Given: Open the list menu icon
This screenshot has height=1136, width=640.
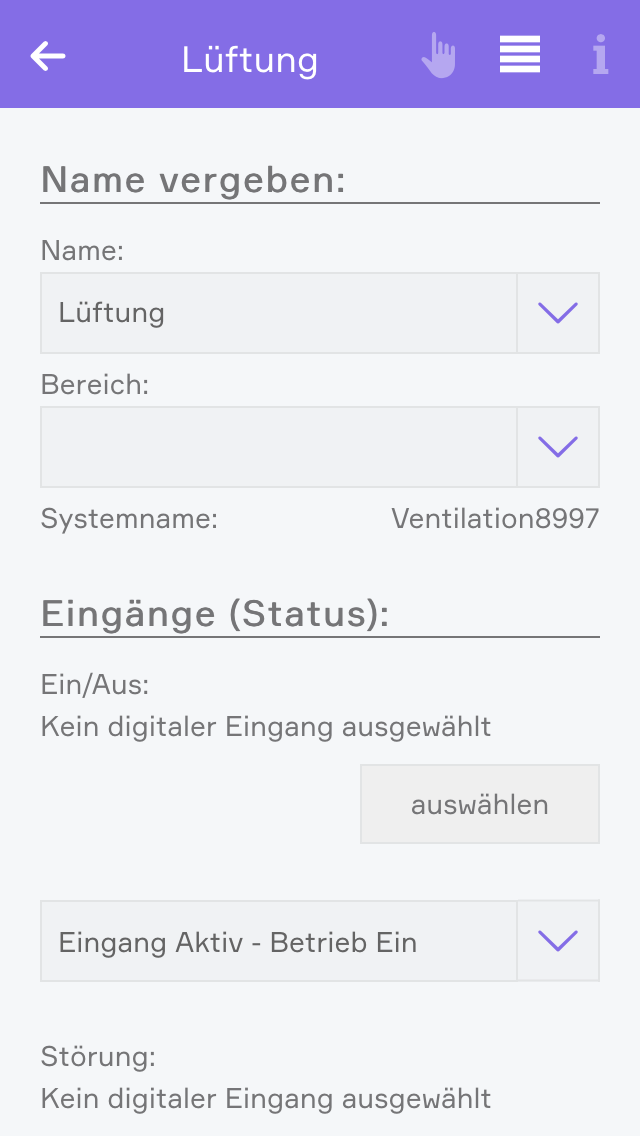Looking at the screenshot, I should 520,55.
